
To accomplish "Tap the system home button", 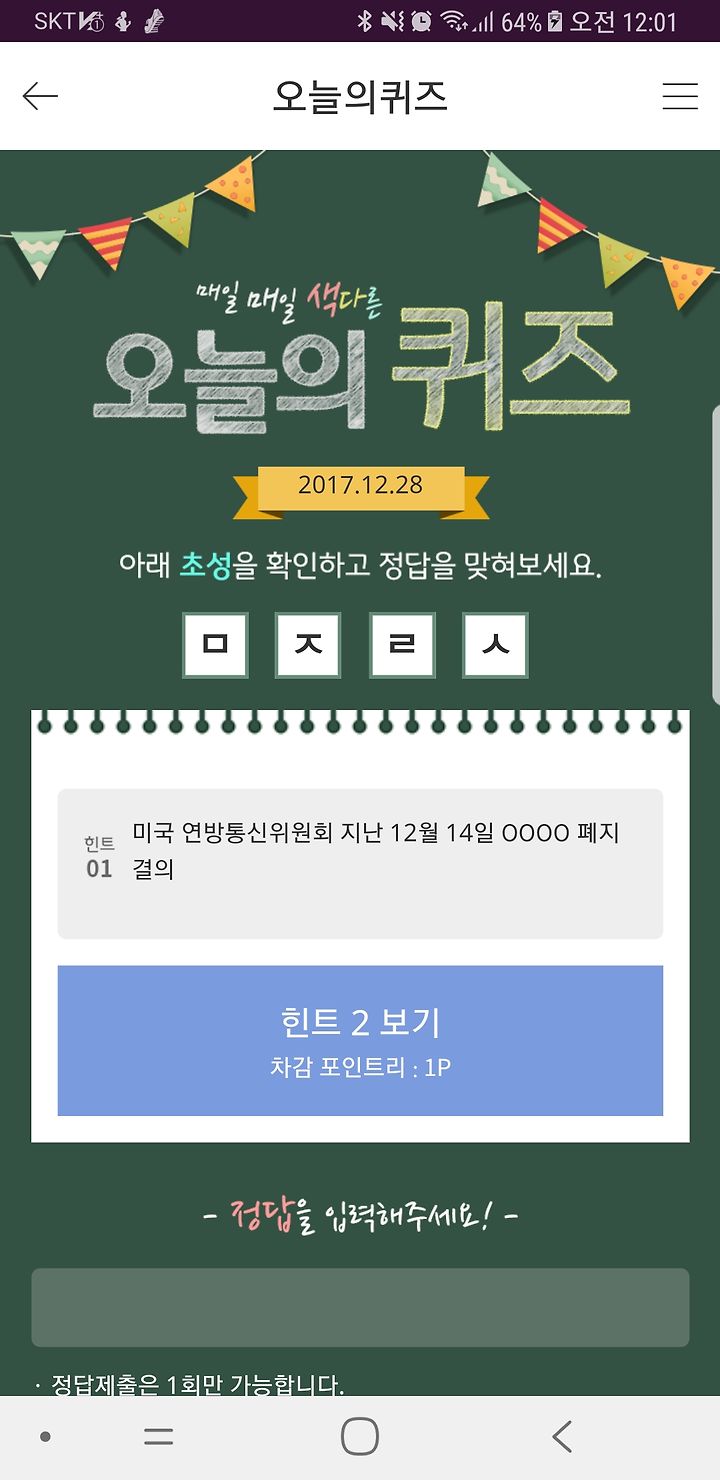I will tap(360, 1437).
